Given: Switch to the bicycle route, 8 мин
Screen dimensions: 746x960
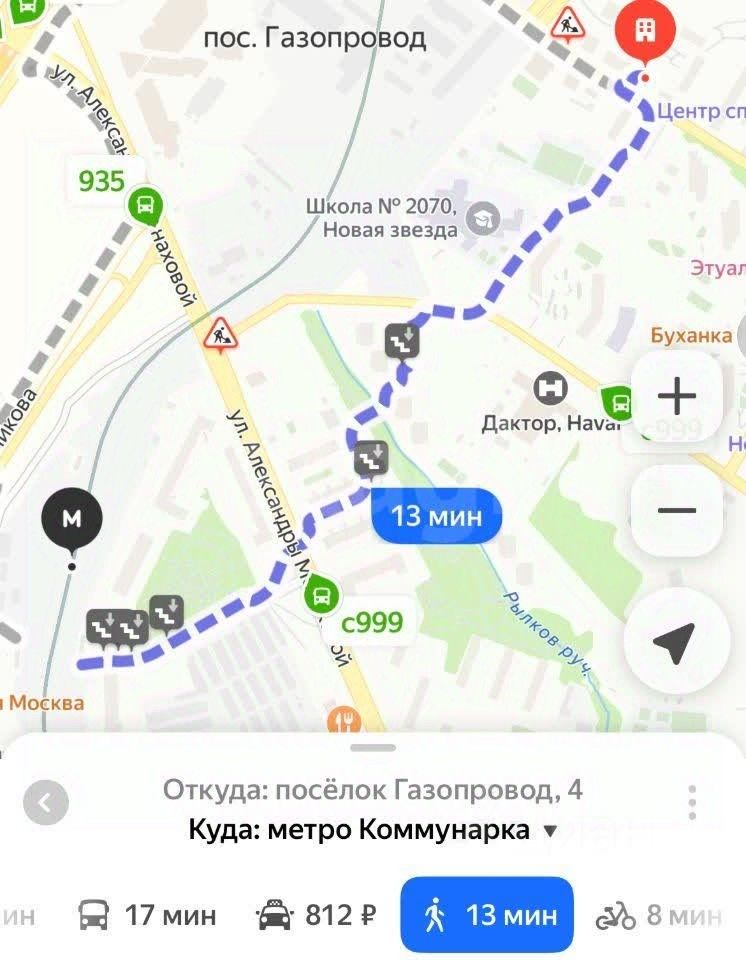Looking at the screenshot, I should coord(658,914).
